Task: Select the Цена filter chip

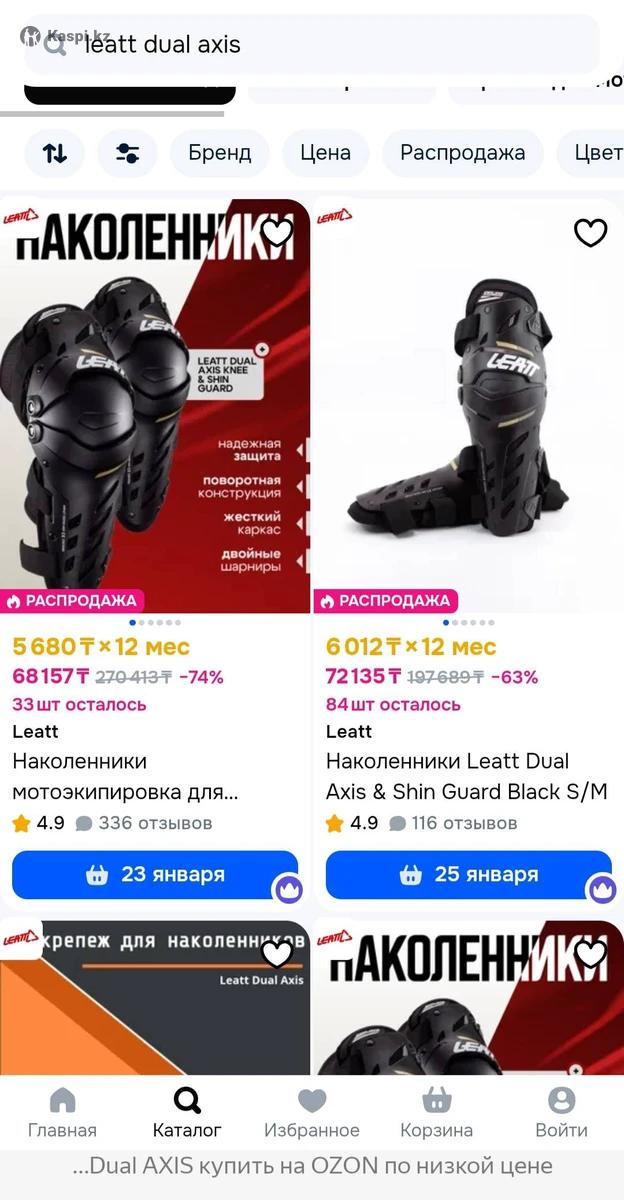Action: pos(325,153)
